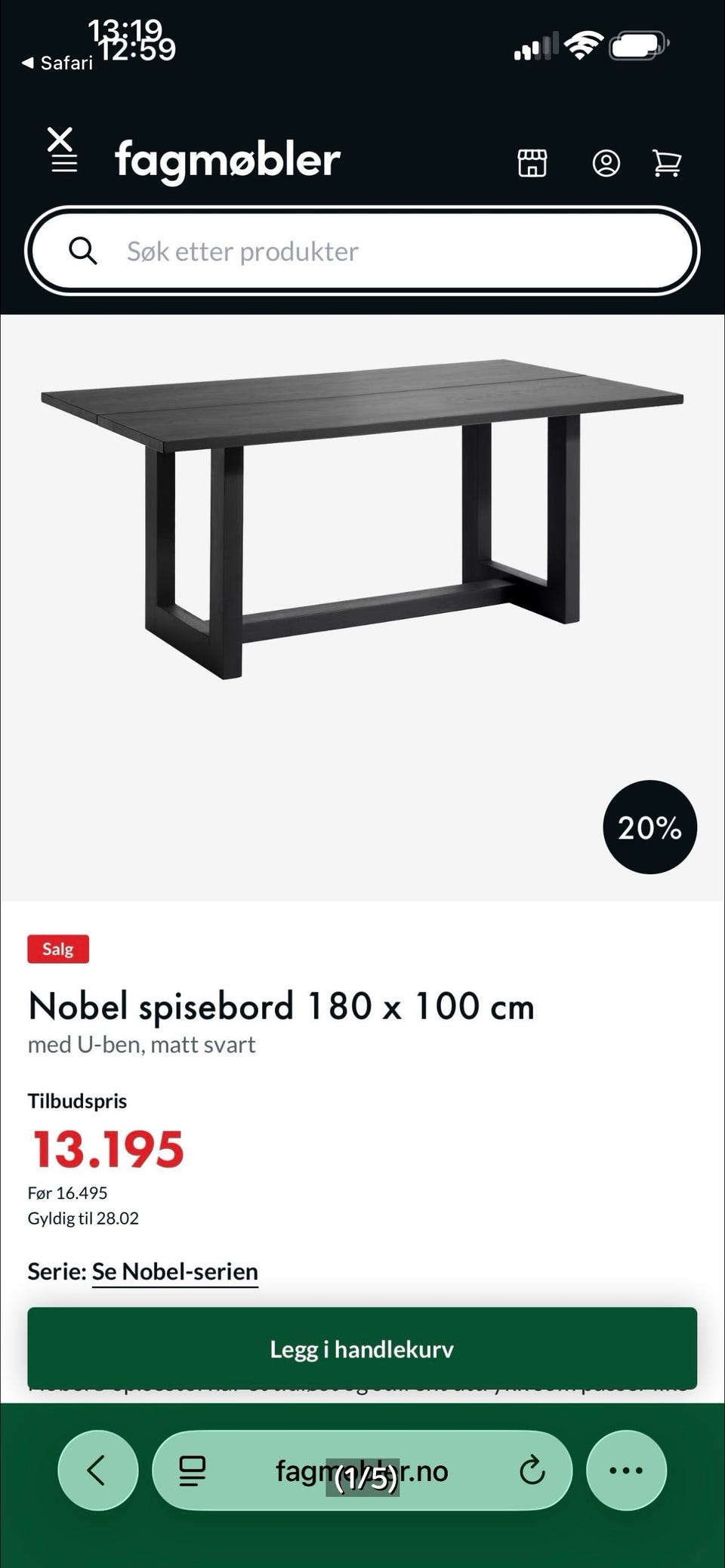Open the user account icon

606,162
